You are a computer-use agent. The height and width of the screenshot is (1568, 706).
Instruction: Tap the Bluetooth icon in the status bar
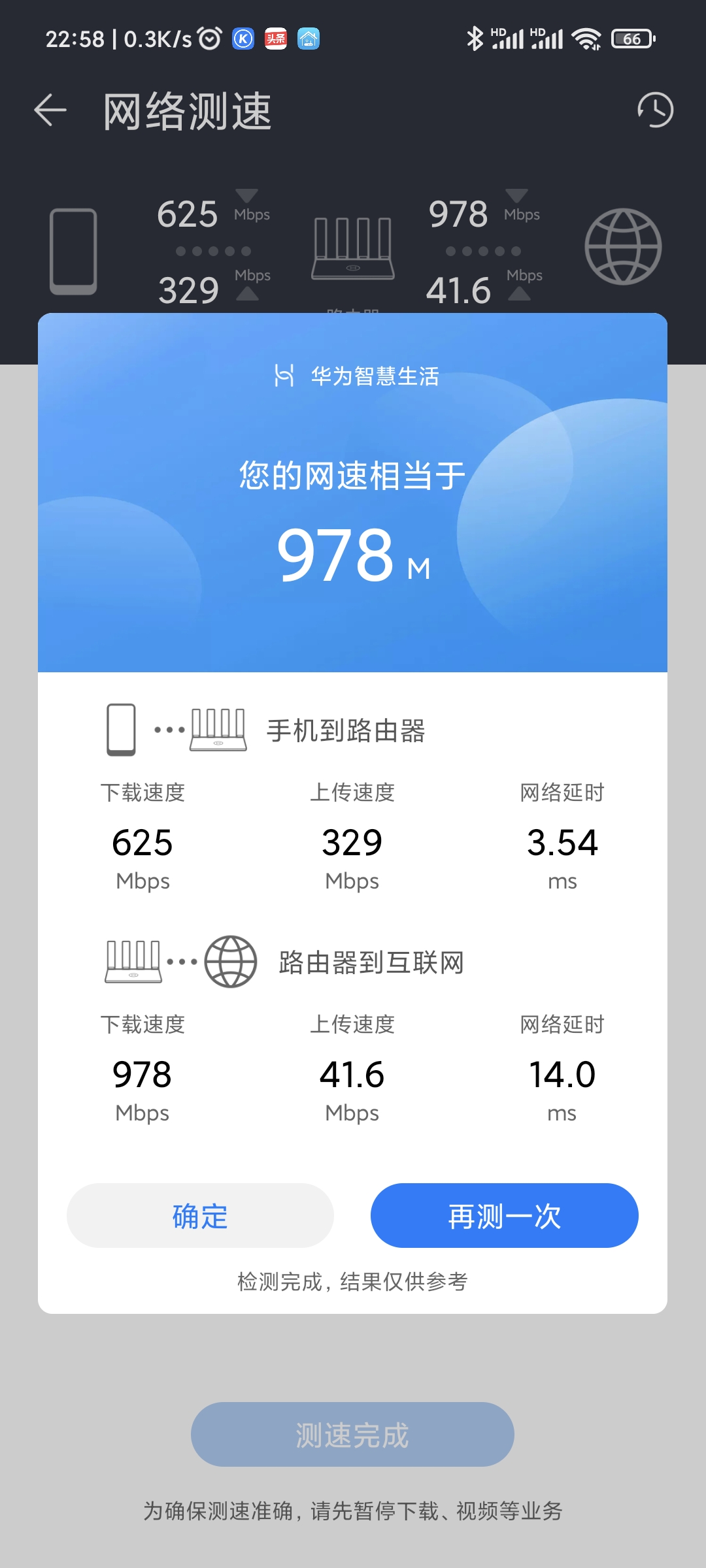pyautogui.click(x=475, y=39)
